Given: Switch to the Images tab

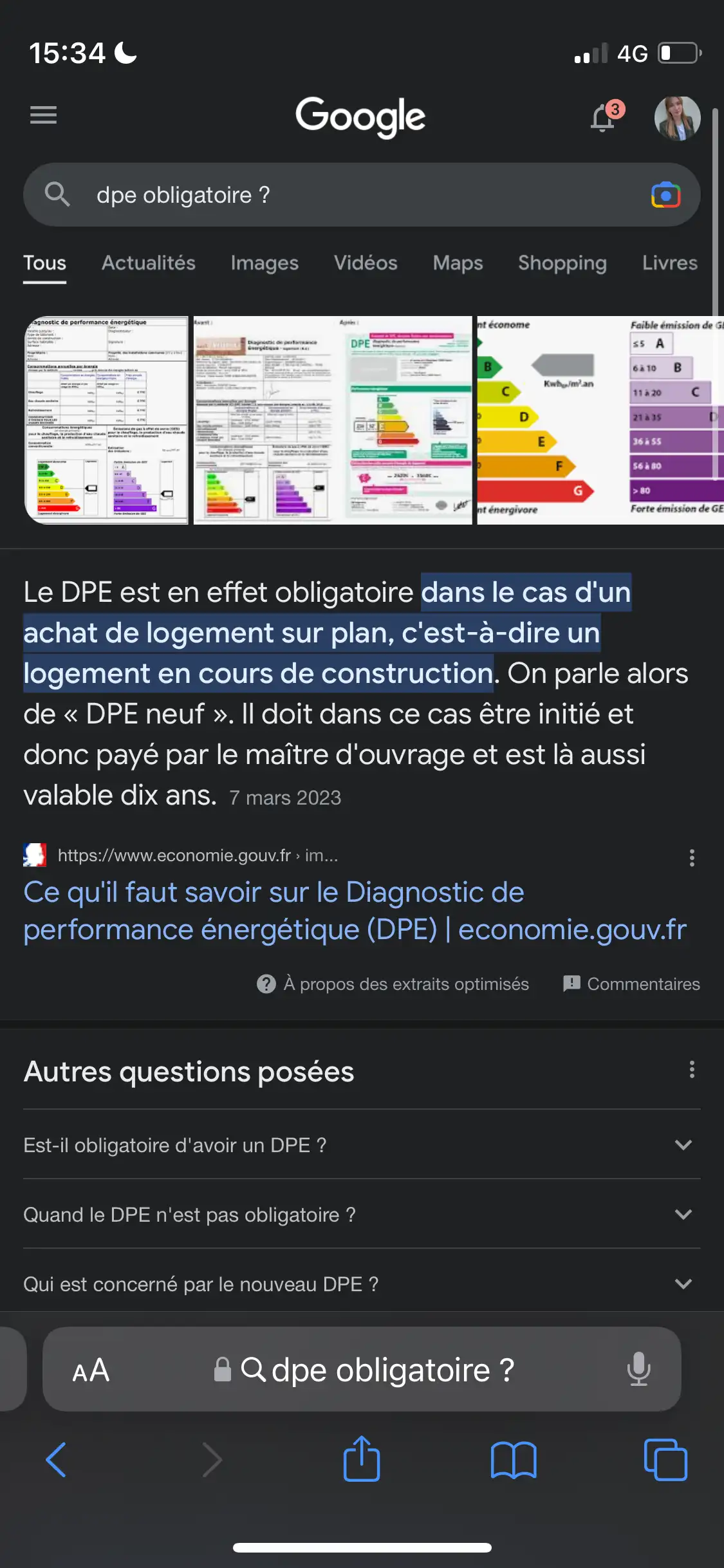Looking at the screenshot, I should [265, 263].
